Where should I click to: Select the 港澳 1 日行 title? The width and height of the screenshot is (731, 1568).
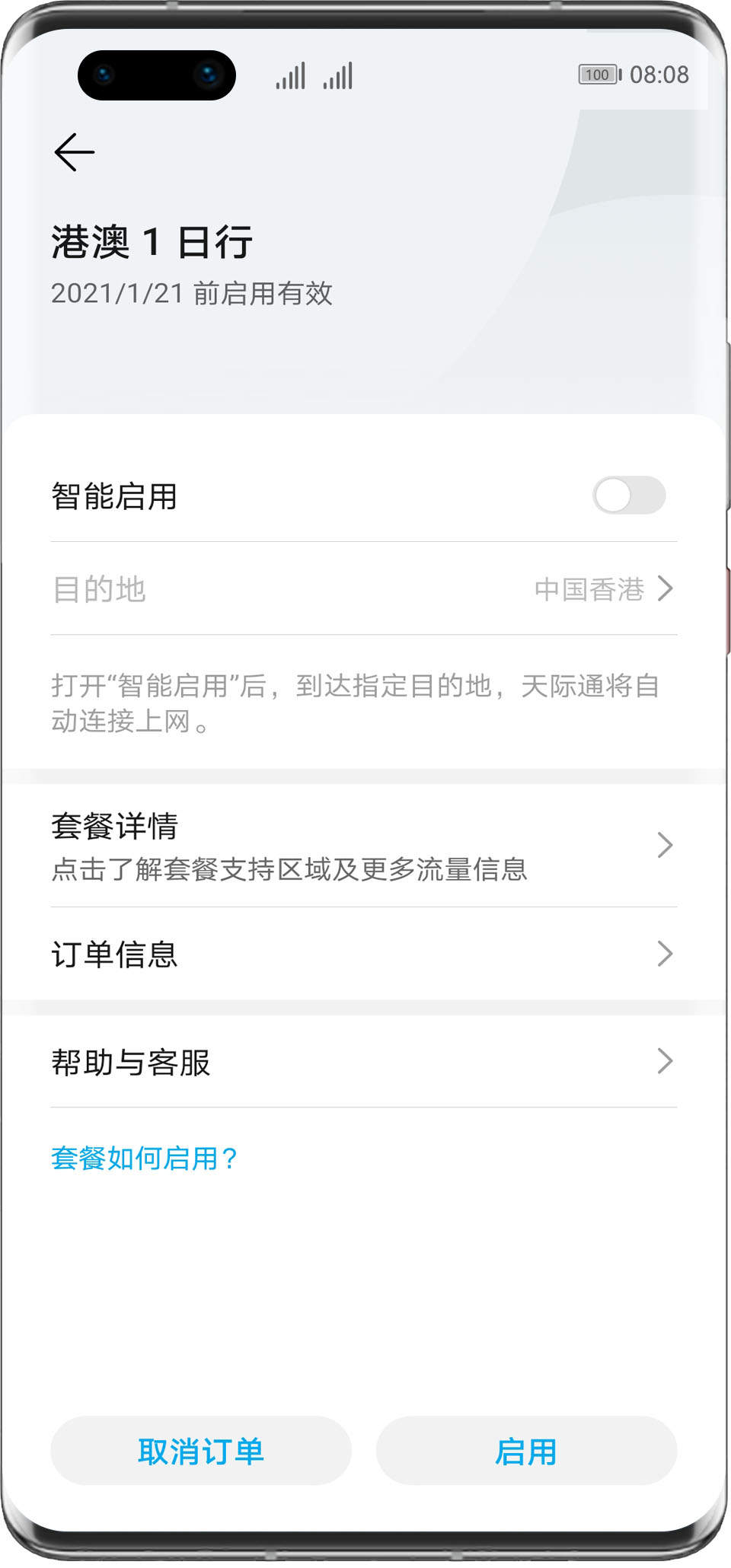click(x=154, y=244)
